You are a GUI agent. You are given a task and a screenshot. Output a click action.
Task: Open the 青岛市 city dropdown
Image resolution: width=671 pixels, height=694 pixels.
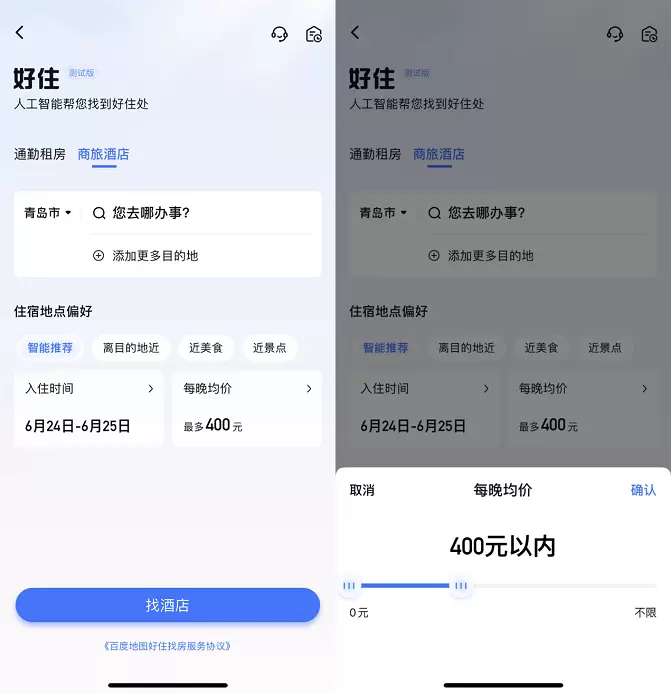pyautogui.click(x=48, y=213)
